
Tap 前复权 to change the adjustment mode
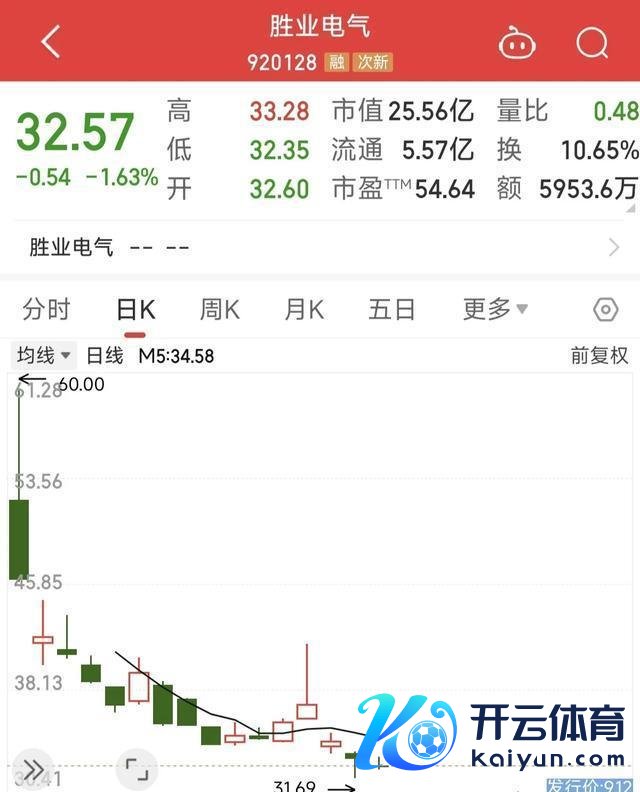click(x=599, y=355)
